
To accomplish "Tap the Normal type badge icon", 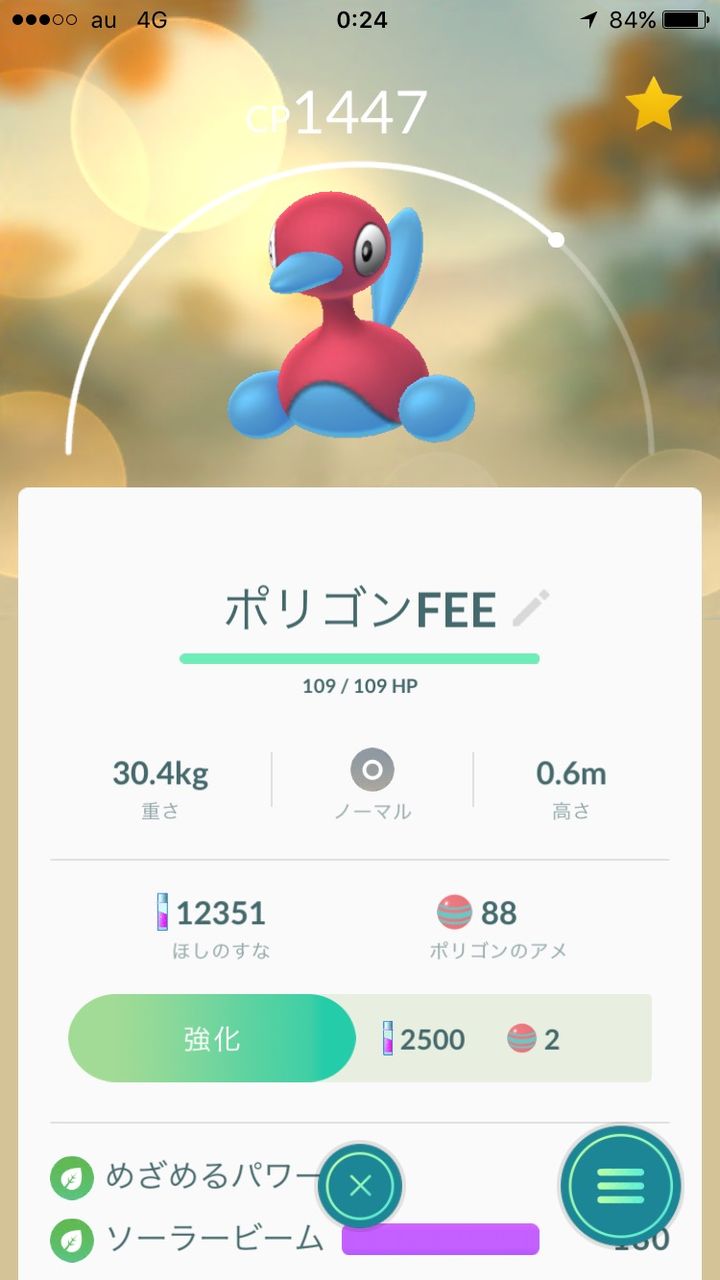I will (x=372, y=770).
